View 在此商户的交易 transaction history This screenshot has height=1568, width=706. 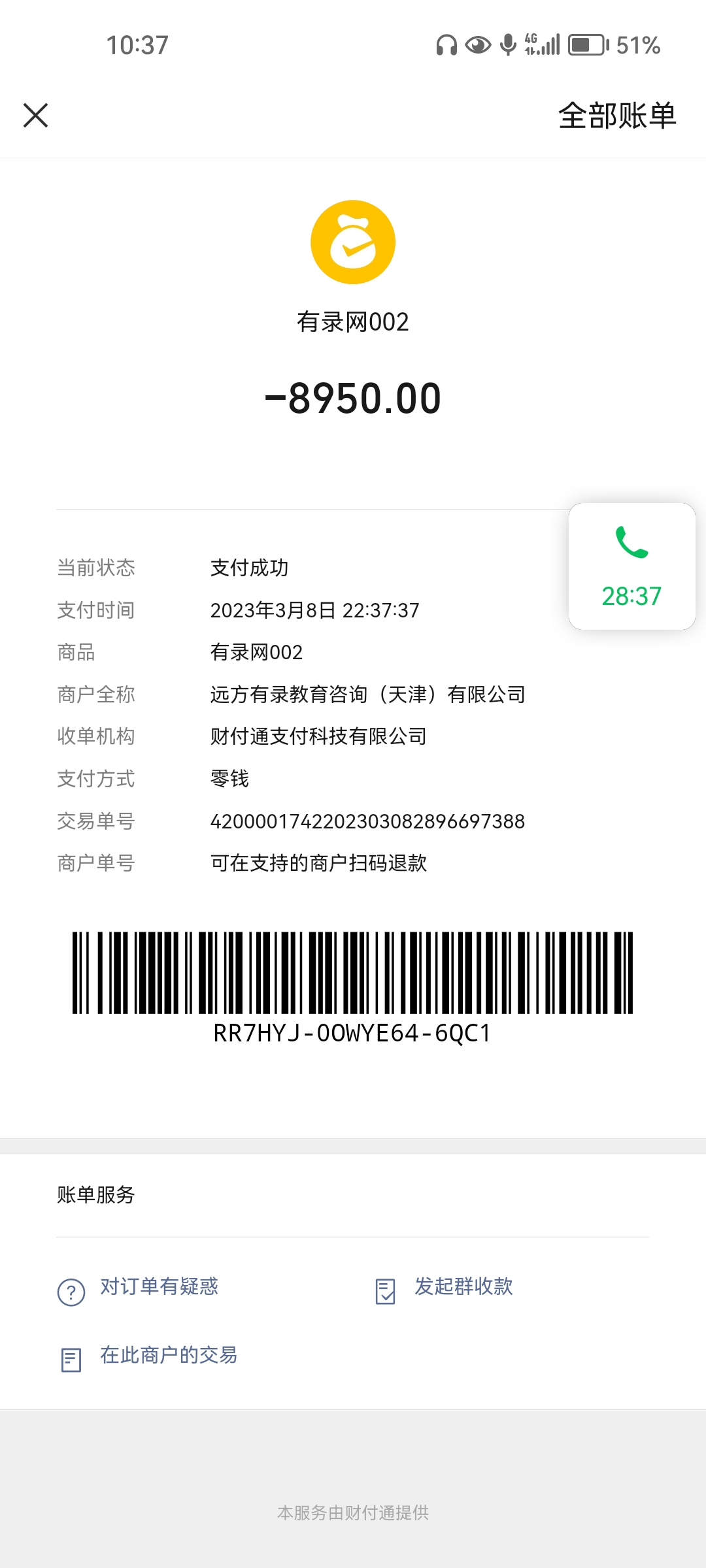coord(167,1356)
